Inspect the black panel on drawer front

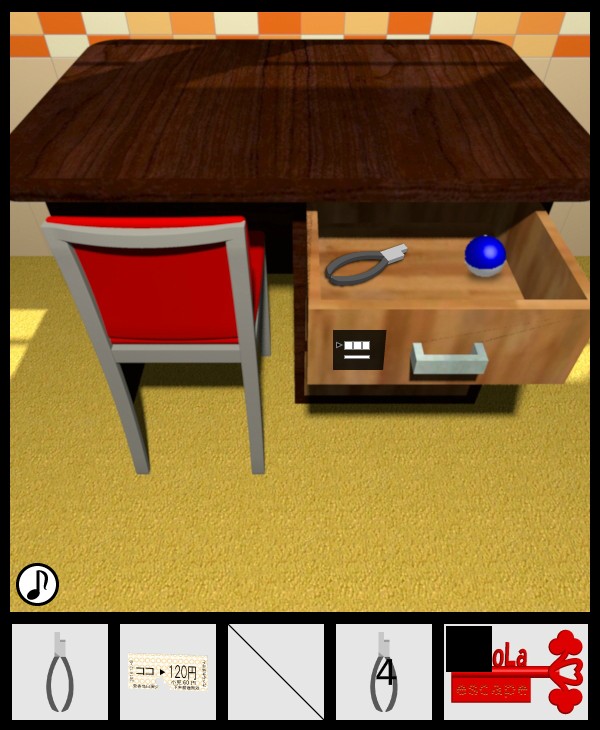(x=359, y=349)
